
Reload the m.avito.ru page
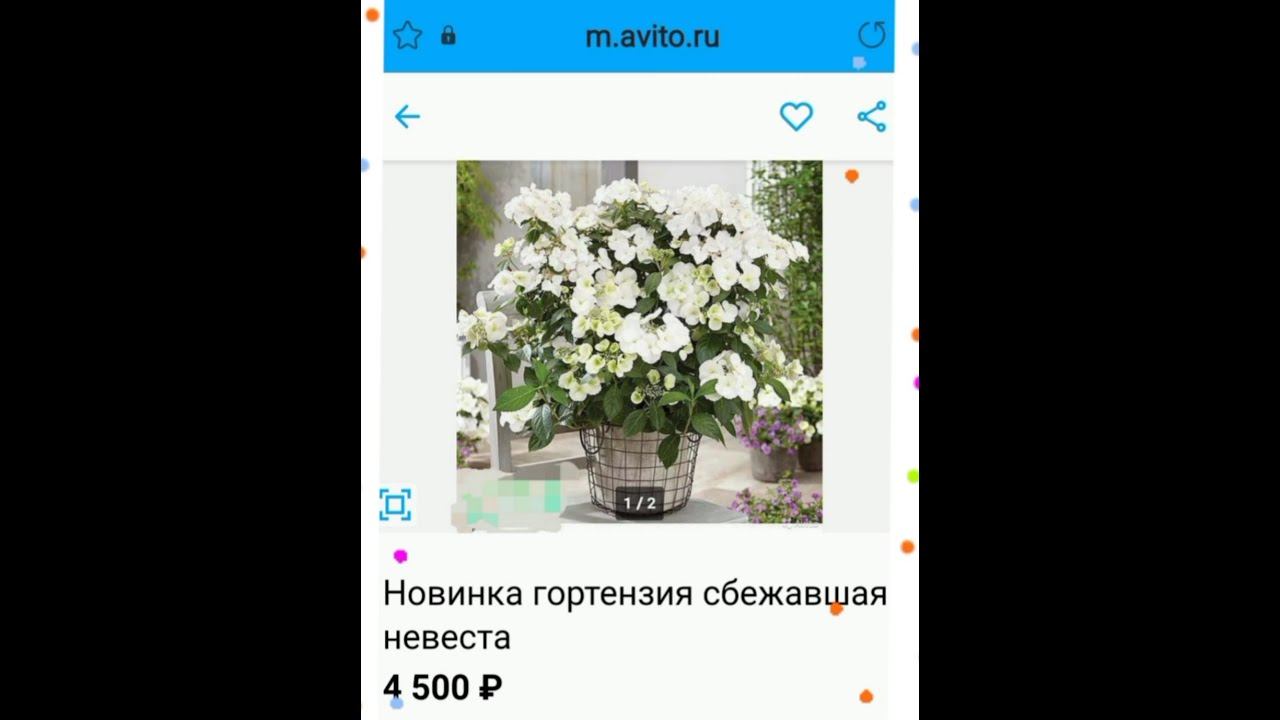click(x=872, y=35)
